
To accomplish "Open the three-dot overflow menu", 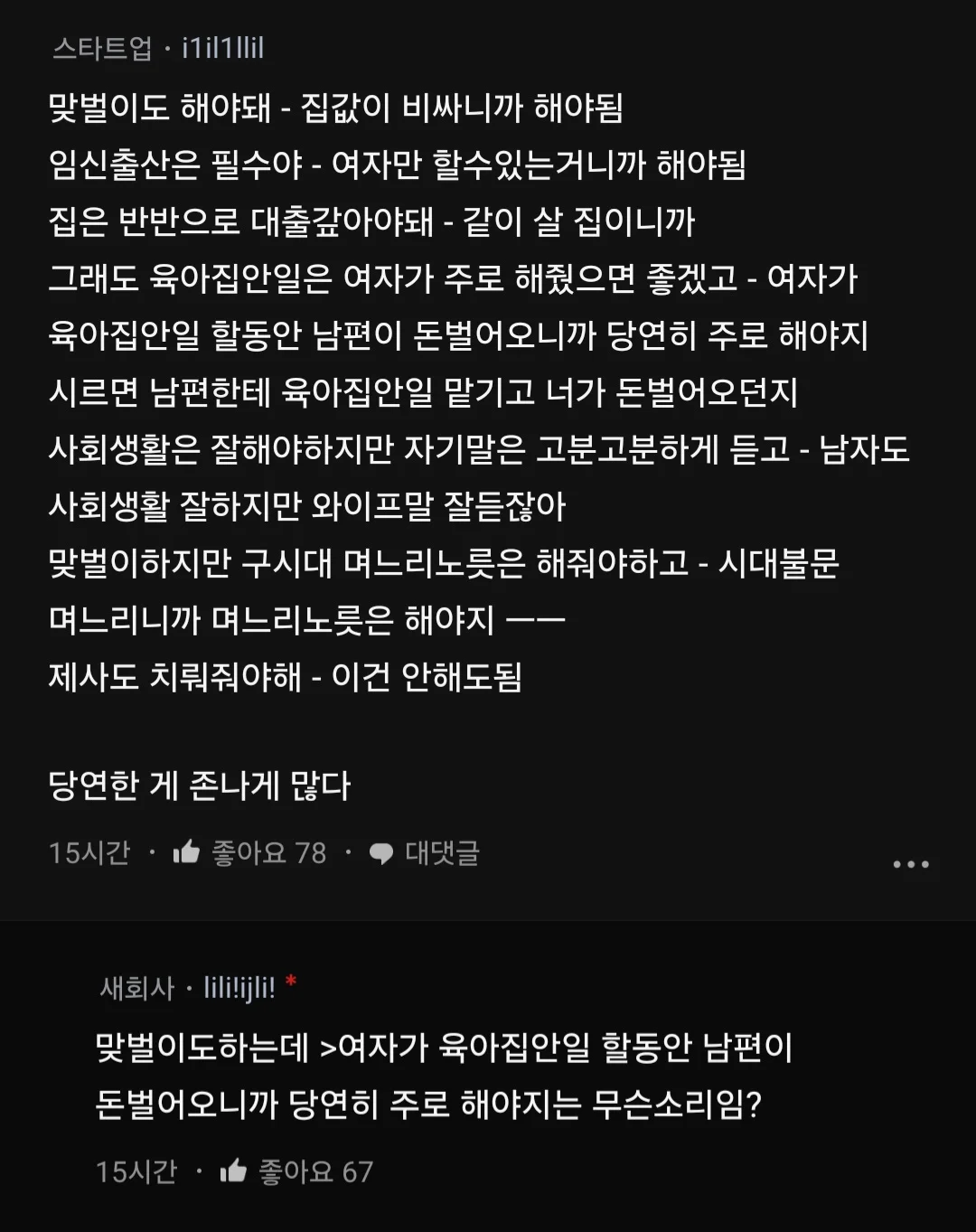I will click(910, 864).
